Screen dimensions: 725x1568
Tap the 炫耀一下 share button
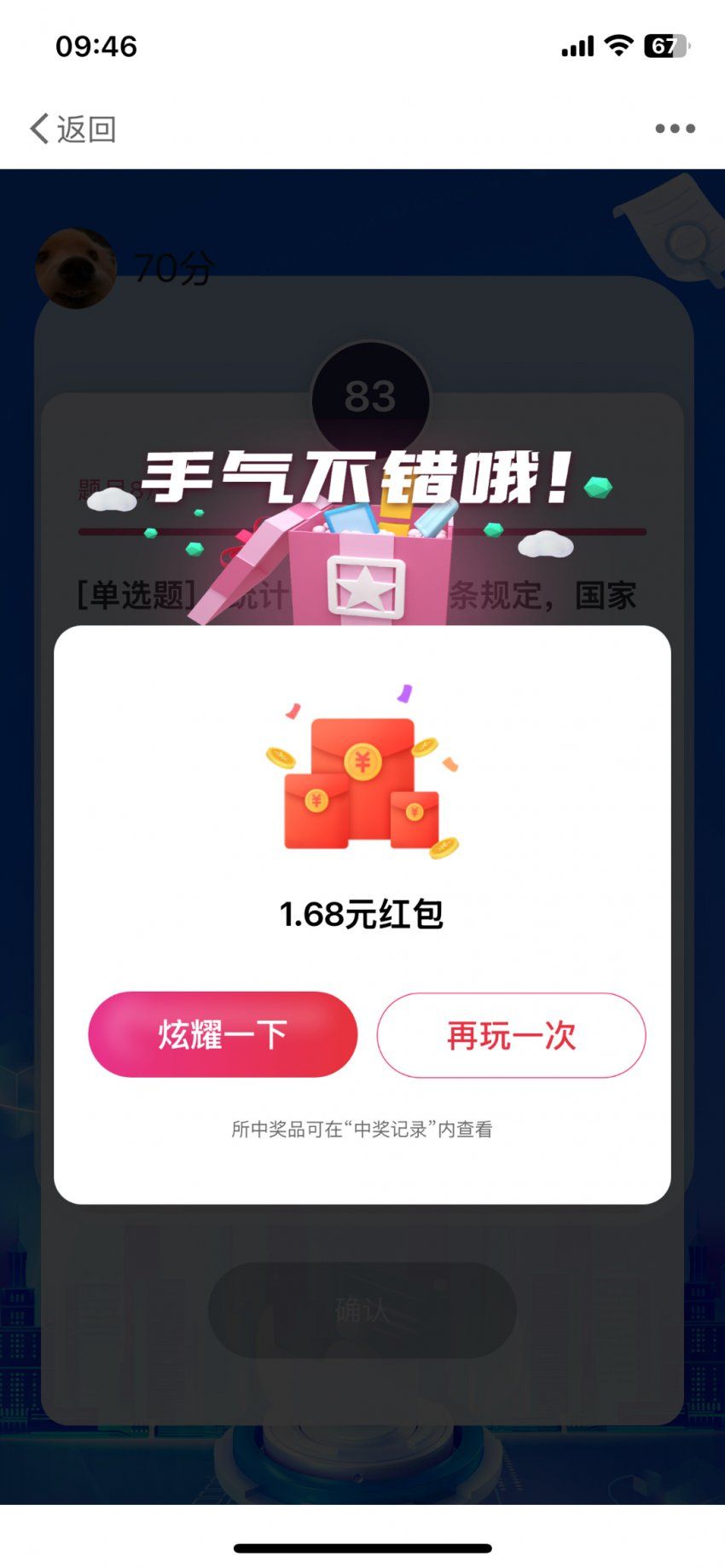pos(223,1034)
